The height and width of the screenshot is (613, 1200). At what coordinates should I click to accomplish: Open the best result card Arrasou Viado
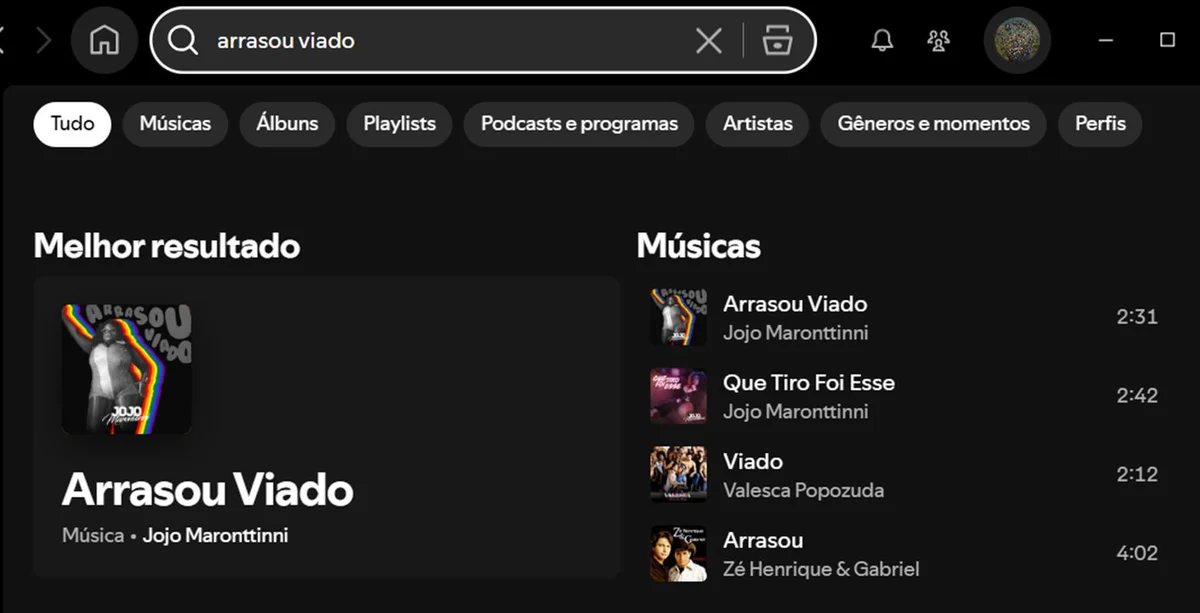tap(326, 427)
